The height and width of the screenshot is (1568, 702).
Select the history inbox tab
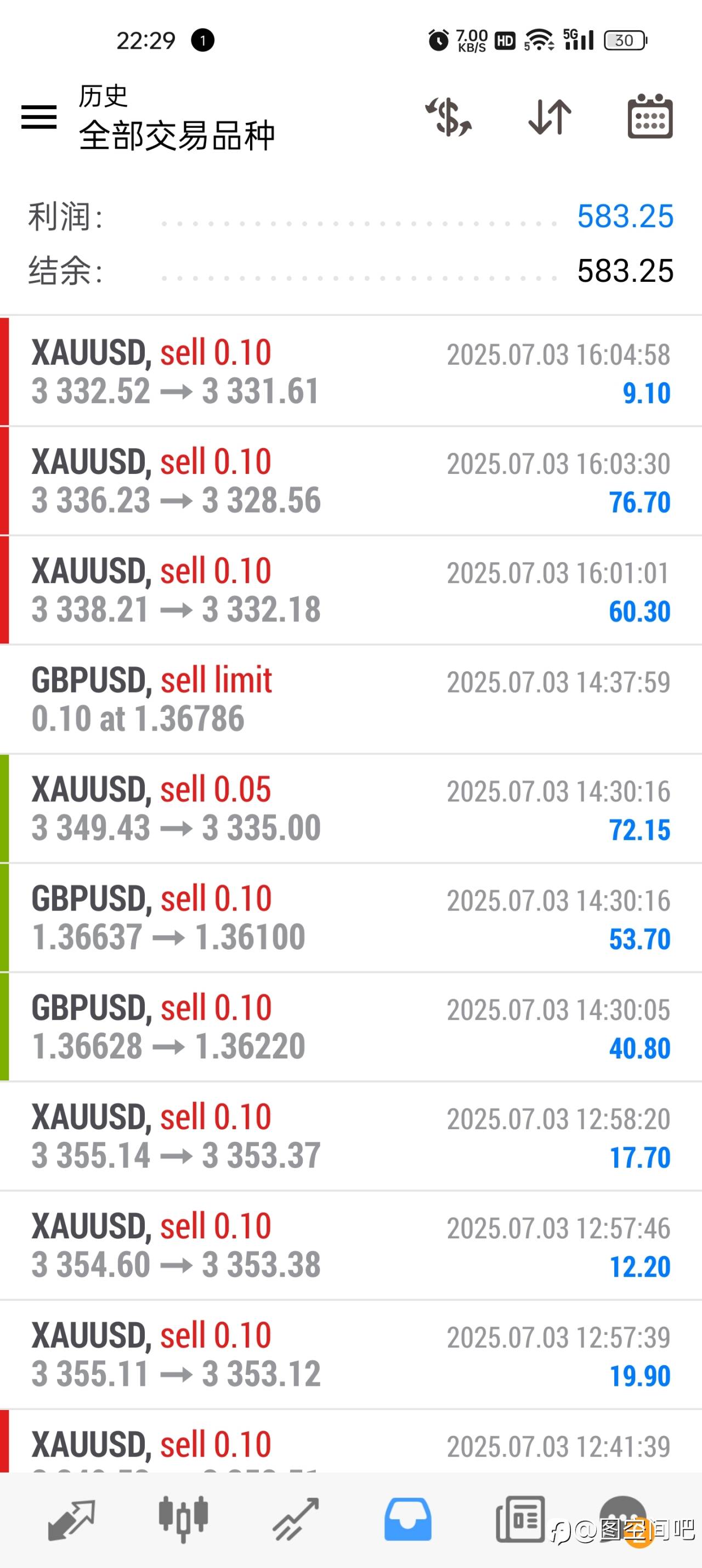pos(408,1520)
